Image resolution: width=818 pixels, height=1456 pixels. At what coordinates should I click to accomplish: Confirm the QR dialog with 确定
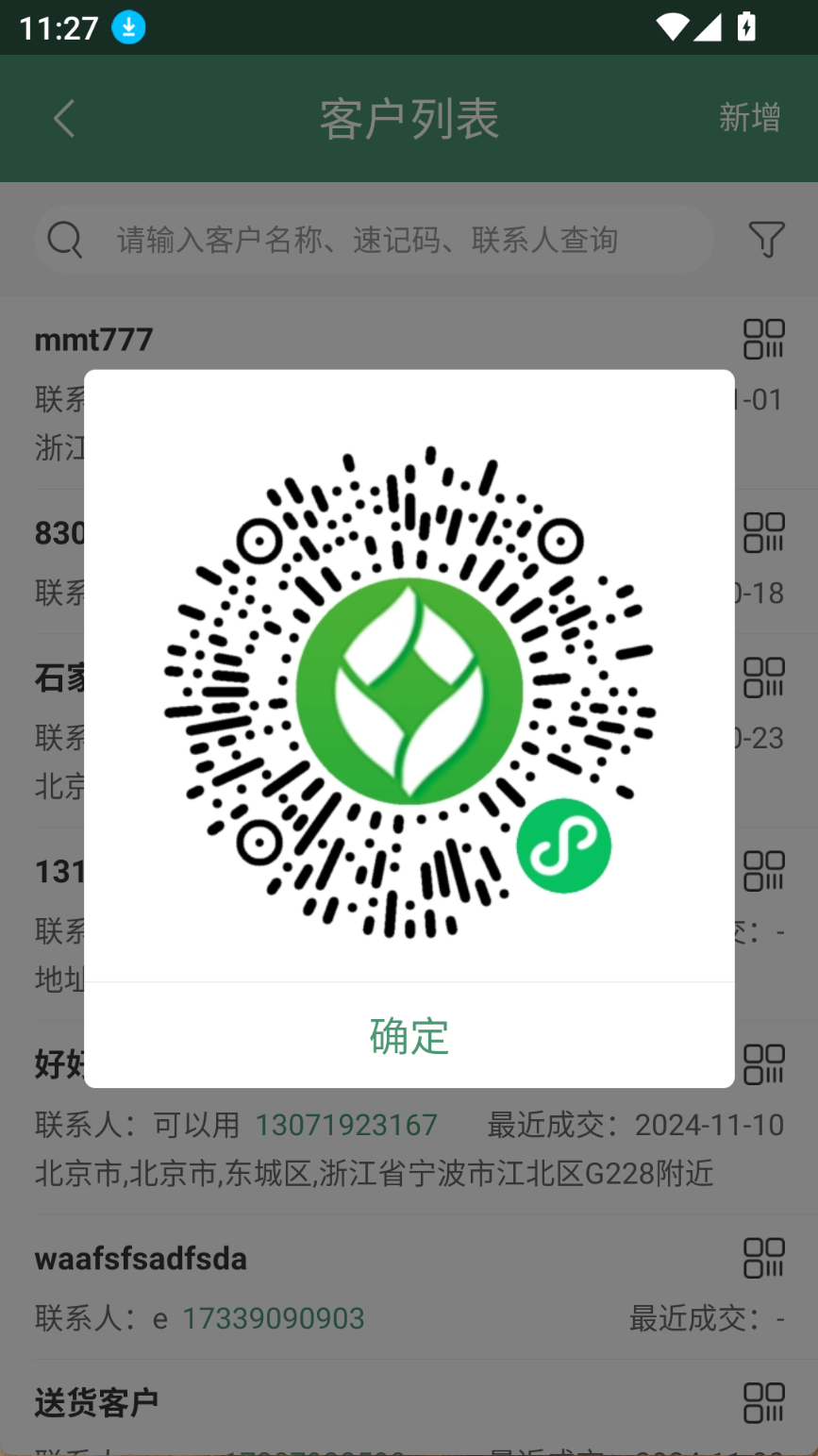click(409, 1035)
